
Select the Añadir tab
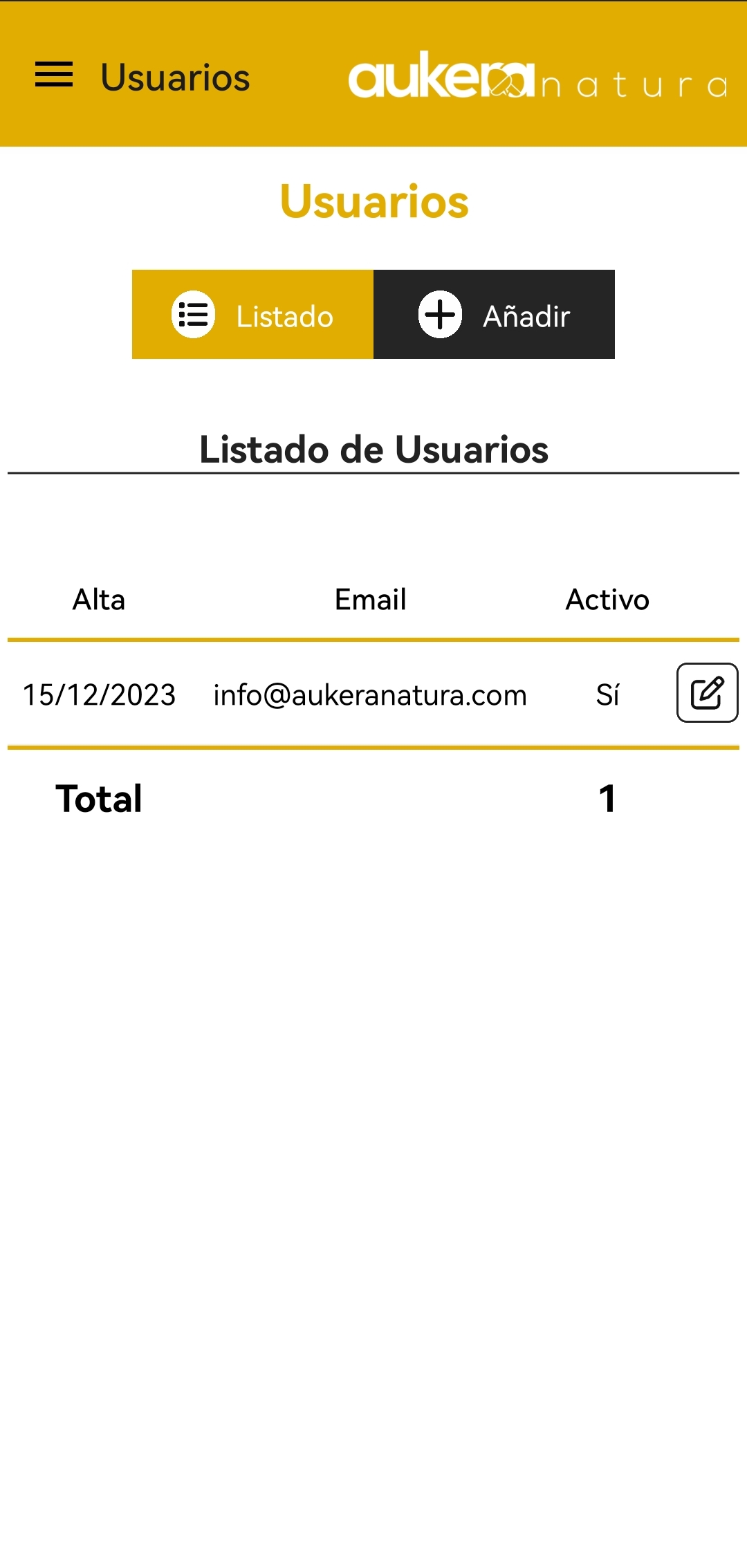click(494, 315)
